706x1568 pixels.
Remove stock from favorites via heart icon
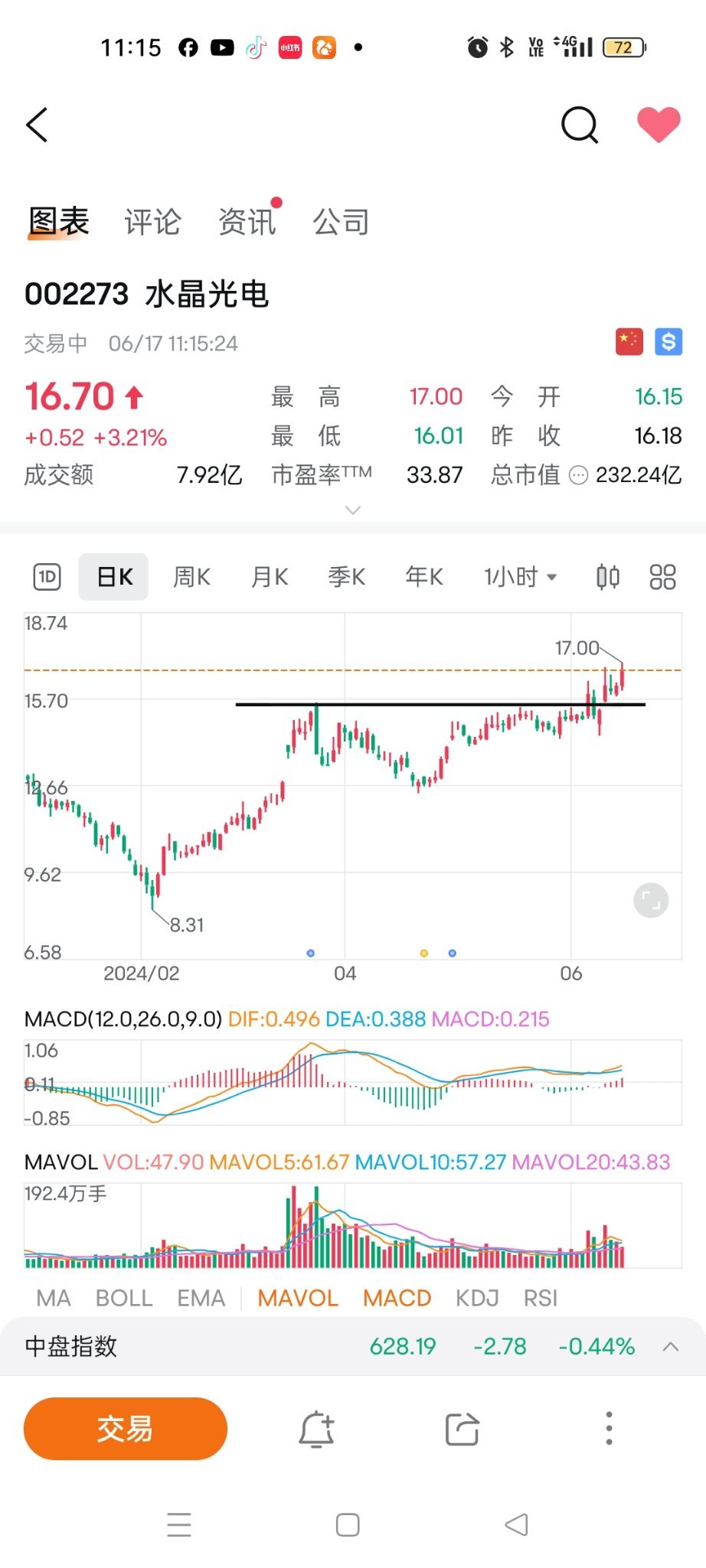click(x=659, y=124)
